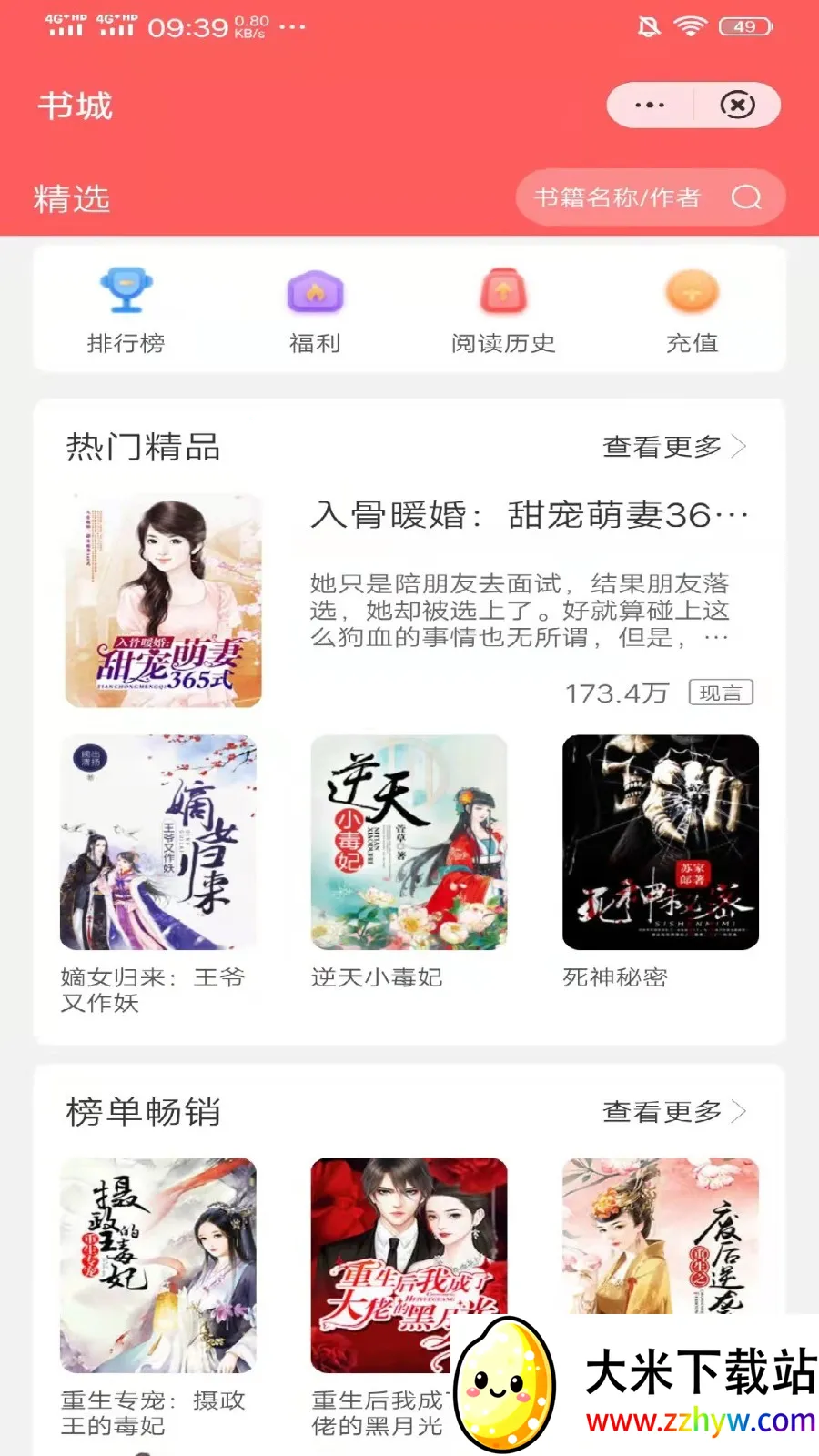Open the book 死神秘密

(x=661, y=843)
